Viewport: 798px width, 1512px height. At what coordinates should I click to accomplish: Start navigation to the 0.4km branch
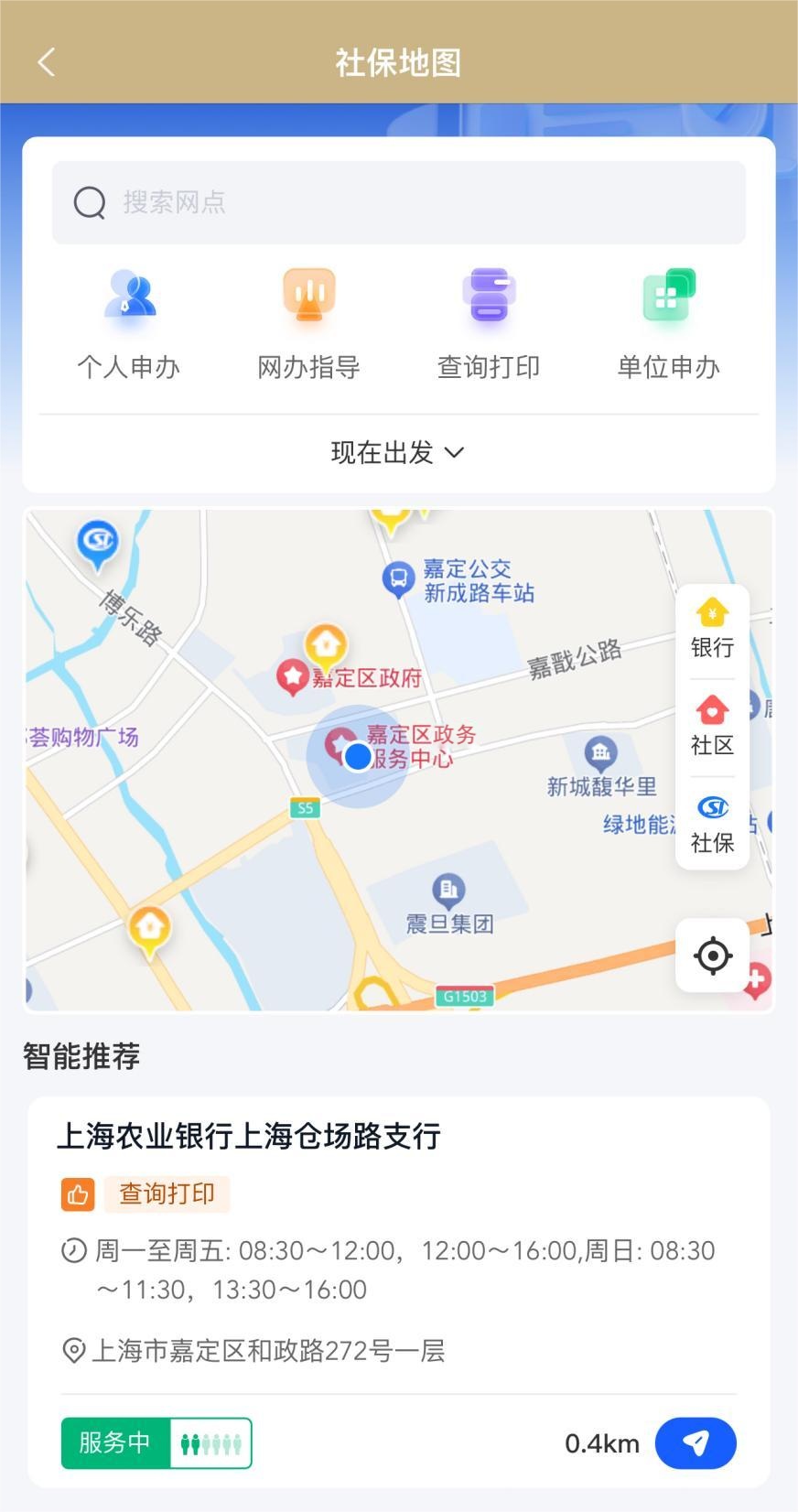point(696,1443)
